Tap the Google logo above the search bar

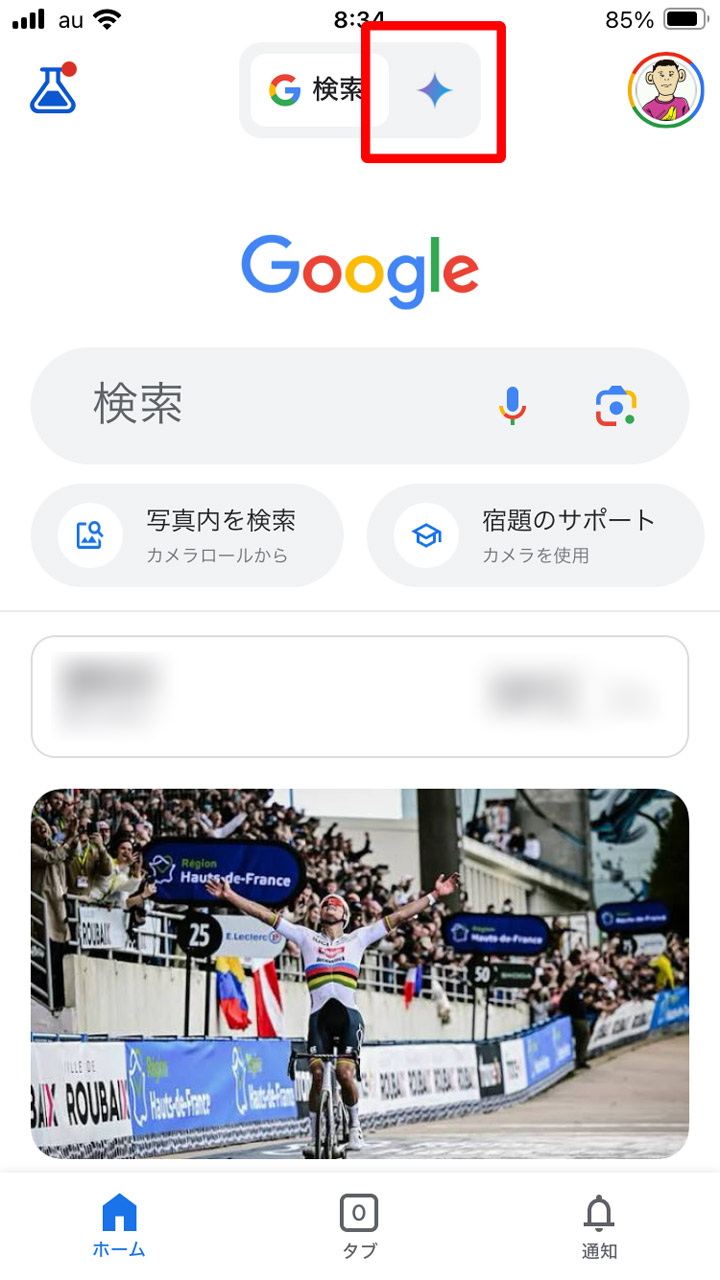tap(360, 268)
